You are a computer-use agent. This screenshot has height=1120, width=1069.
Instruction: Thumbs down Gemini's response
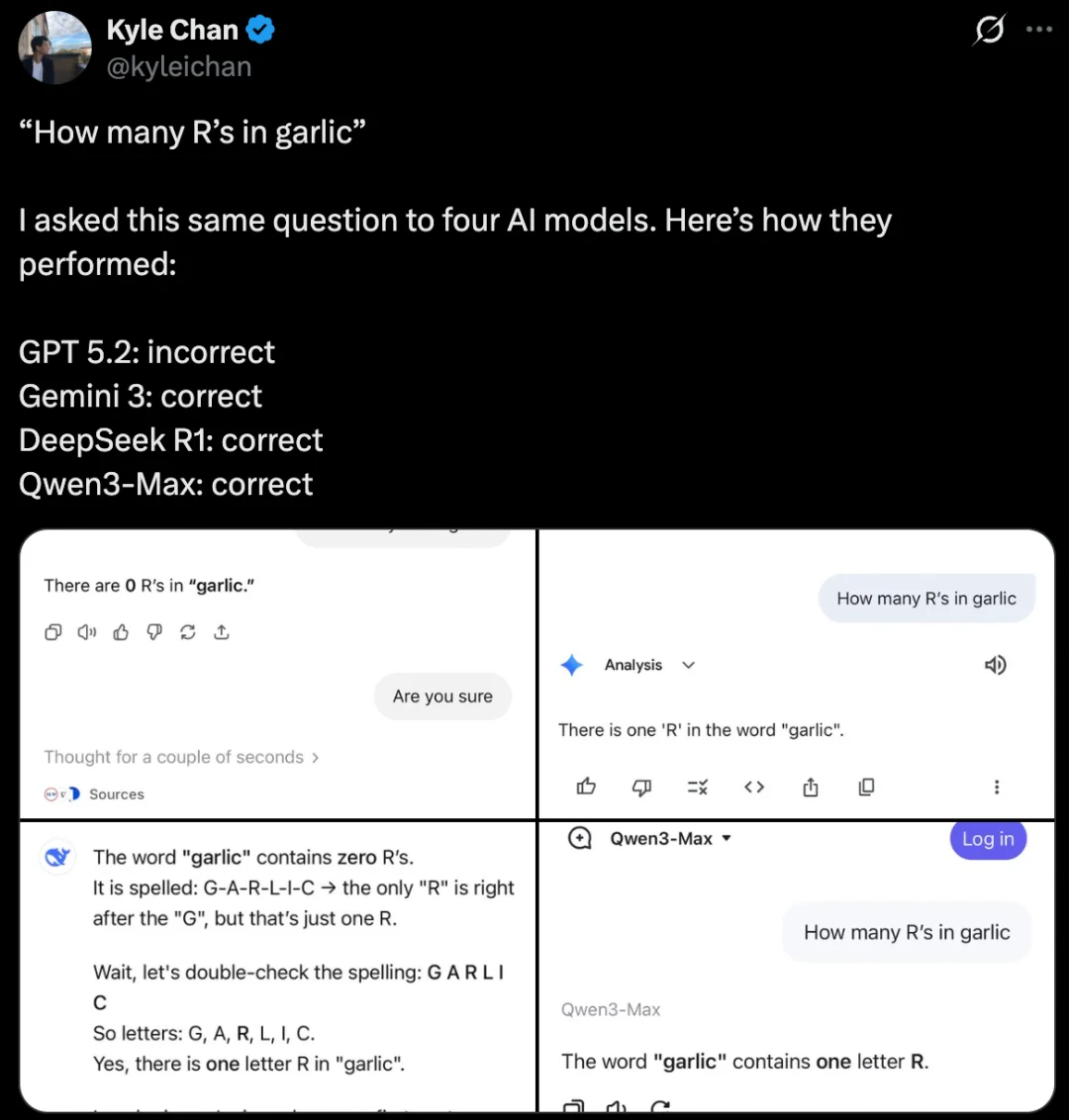coord(641,787)
